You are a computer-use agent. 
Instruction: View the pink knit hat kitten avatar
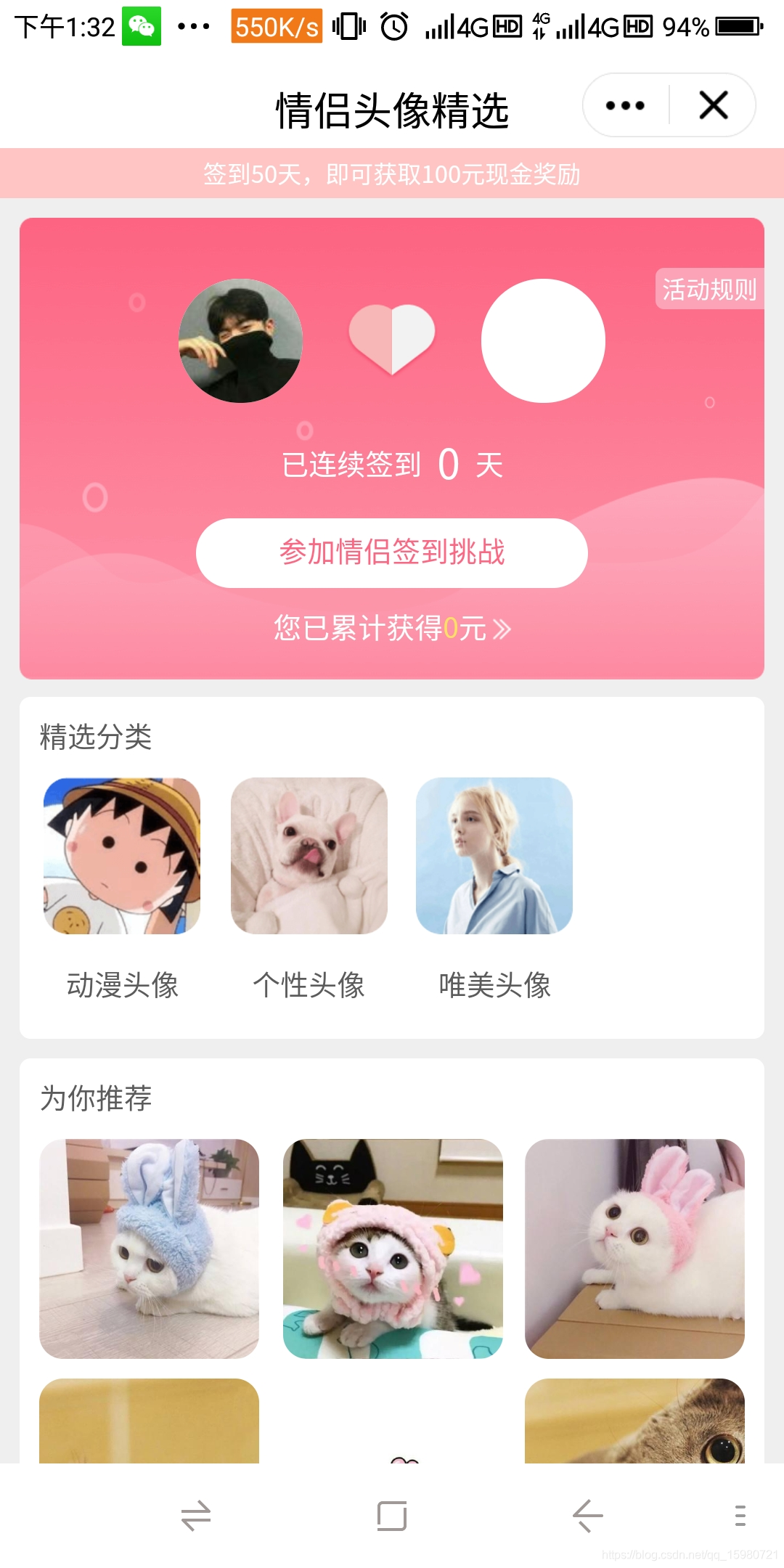393,1249
